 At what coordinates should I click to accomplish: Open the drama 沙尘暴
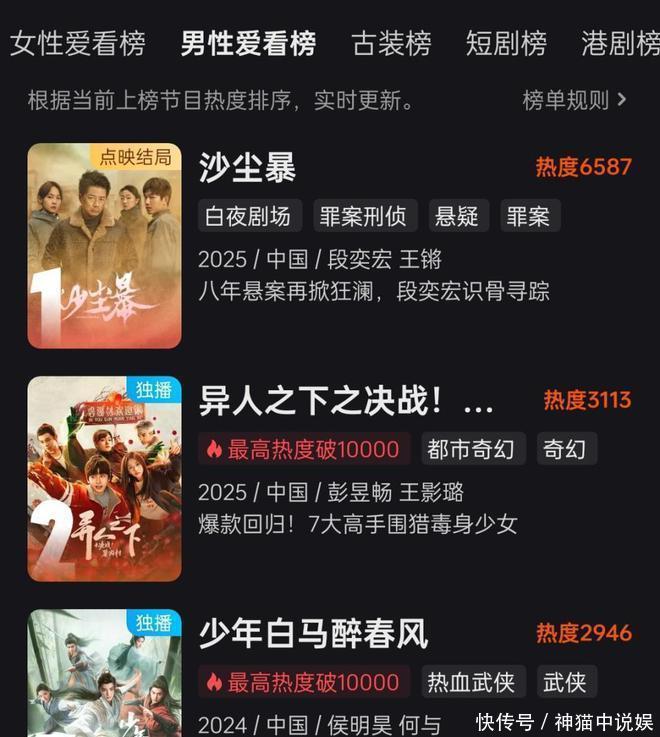(247, 168)
